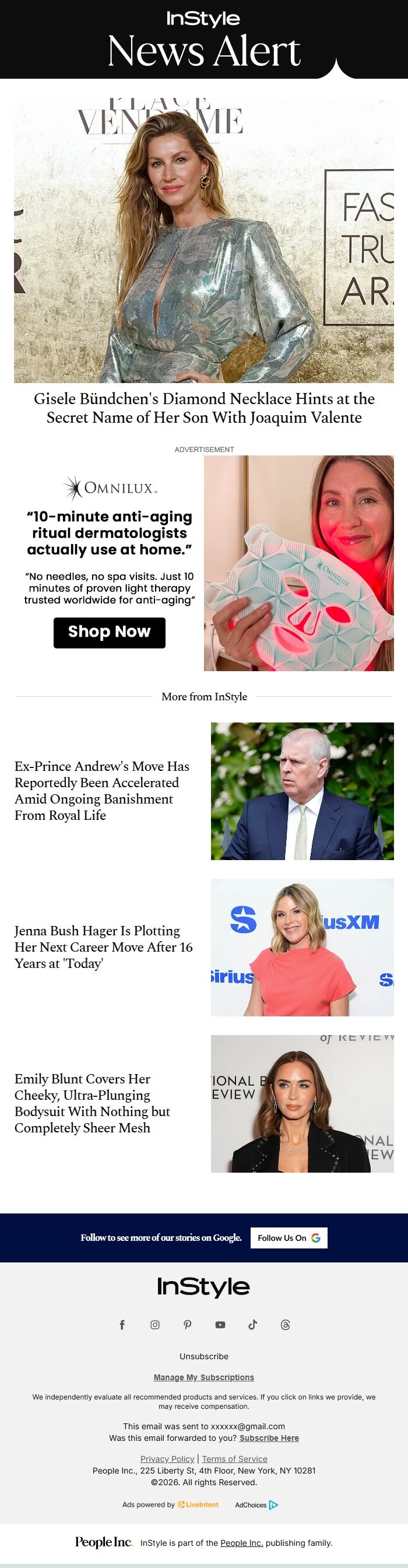The image size is (408, 1568).
Task: Open Emily Blunt sheer mesh bodysuit story
Action: point(92,1102)
